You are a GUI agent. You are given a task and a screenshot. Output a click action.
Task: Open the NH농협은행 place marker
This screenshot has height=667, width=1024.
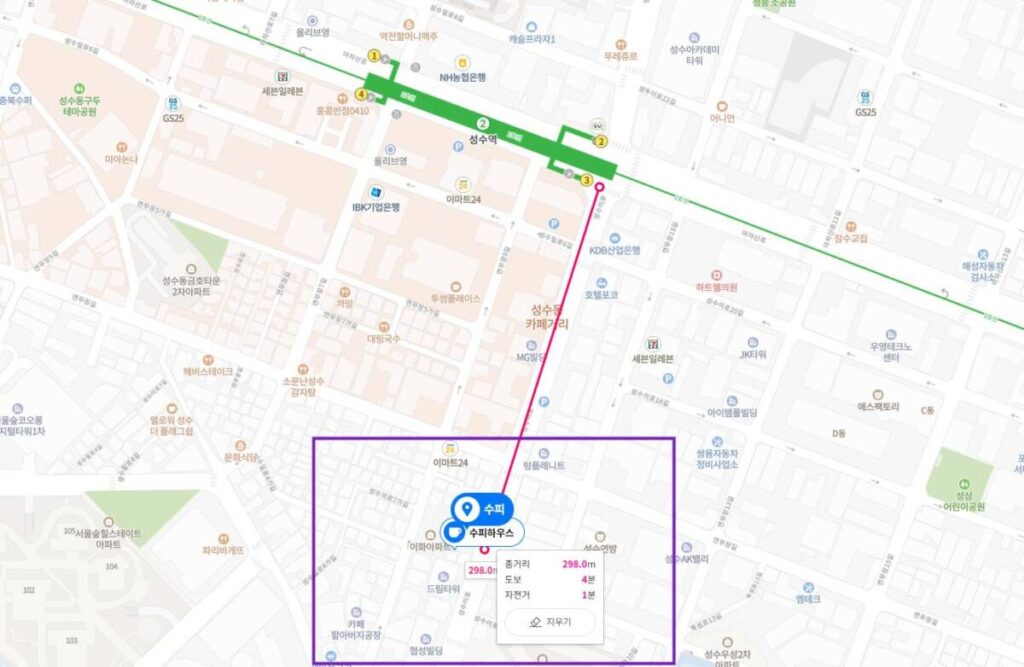[x=462, y=62]
